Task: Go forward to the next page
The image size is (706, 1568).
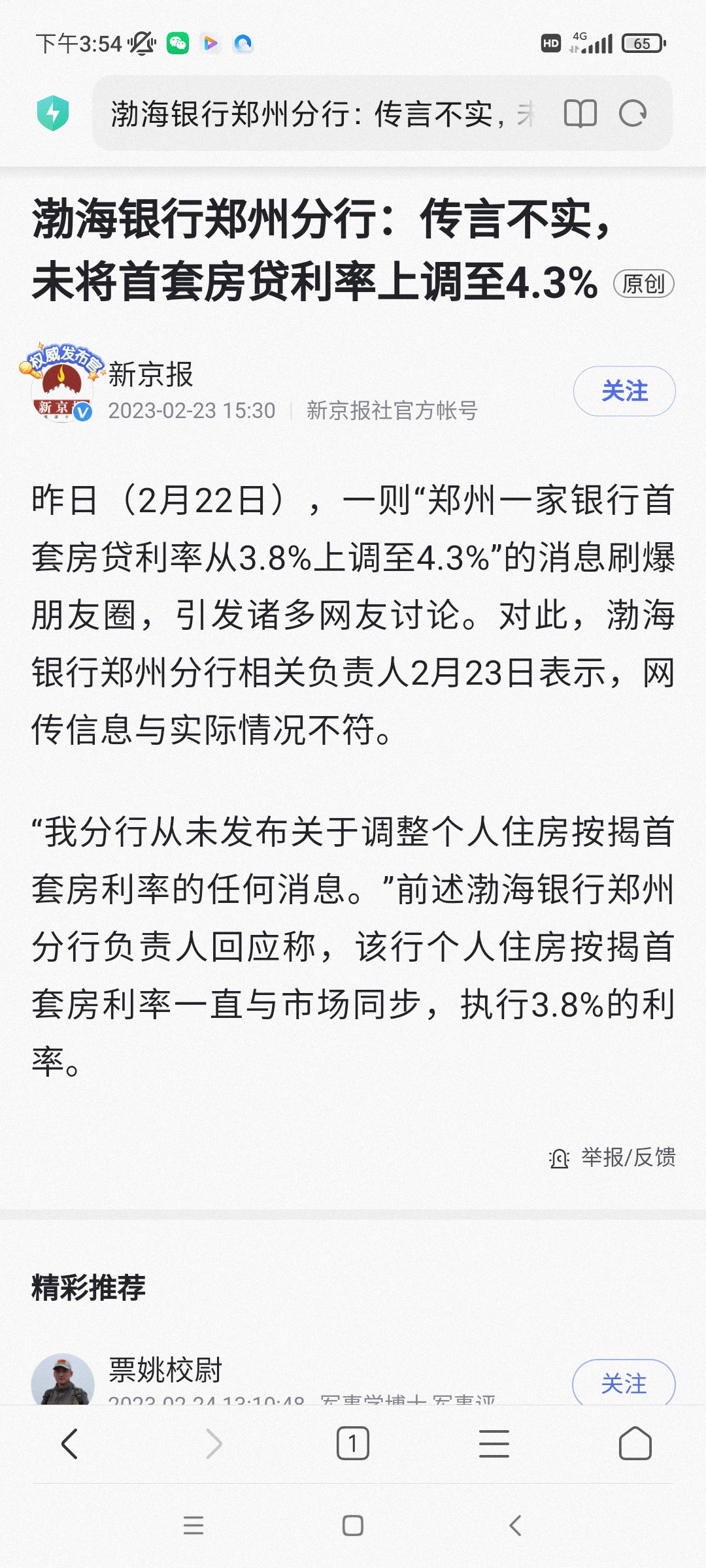Action: click(x=214, y=1443)
